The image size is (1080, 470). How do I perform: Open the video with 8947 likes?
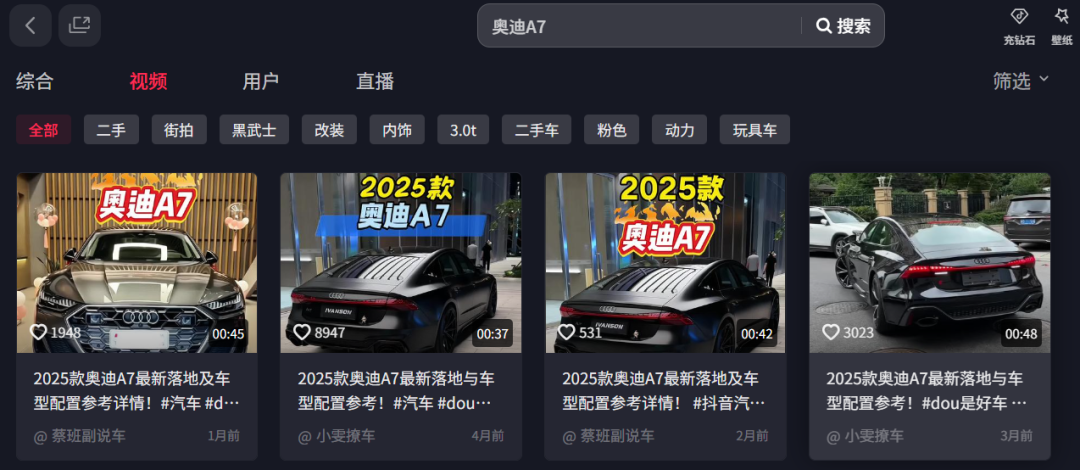400,263
